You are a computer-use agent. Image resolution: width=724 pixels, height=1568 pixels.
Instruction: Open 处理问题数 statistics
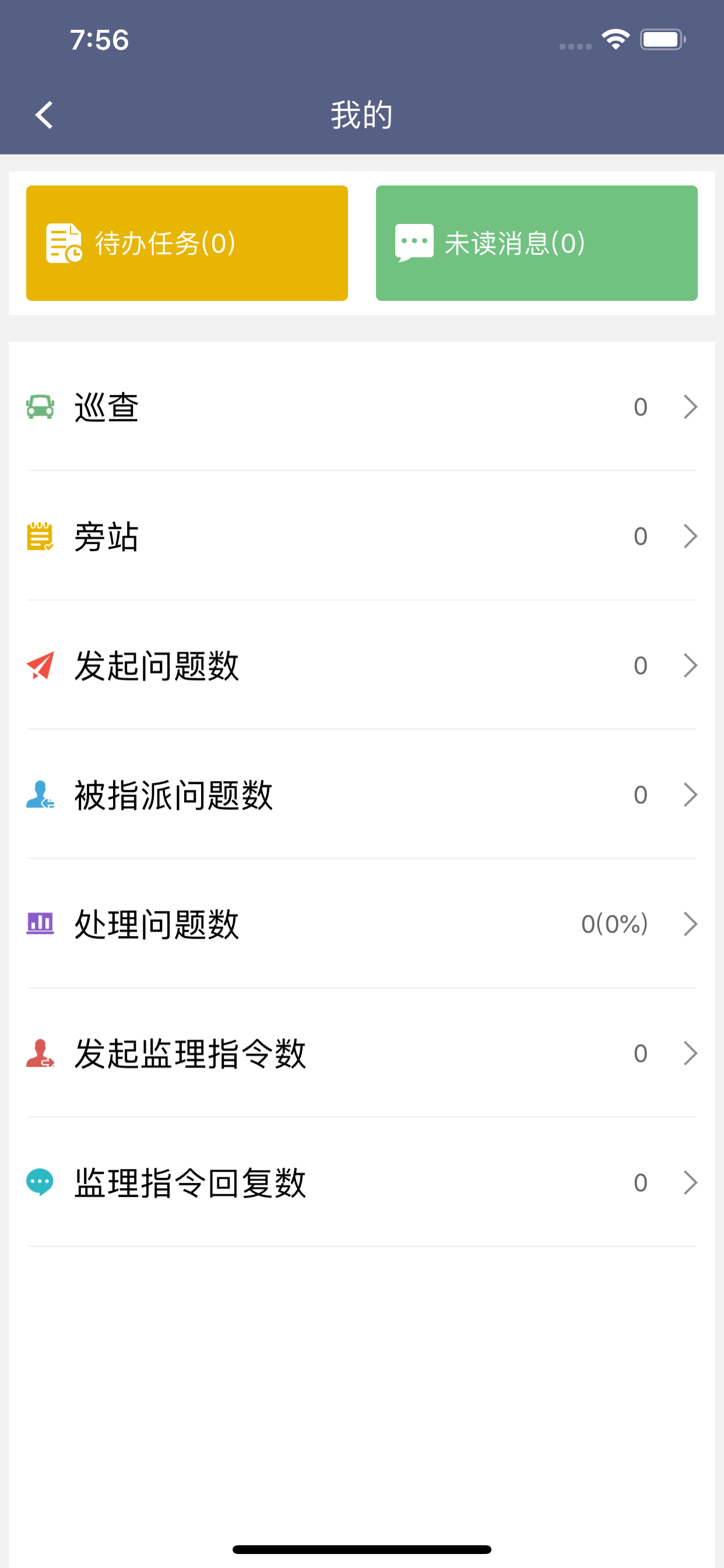tap(362, 924)
